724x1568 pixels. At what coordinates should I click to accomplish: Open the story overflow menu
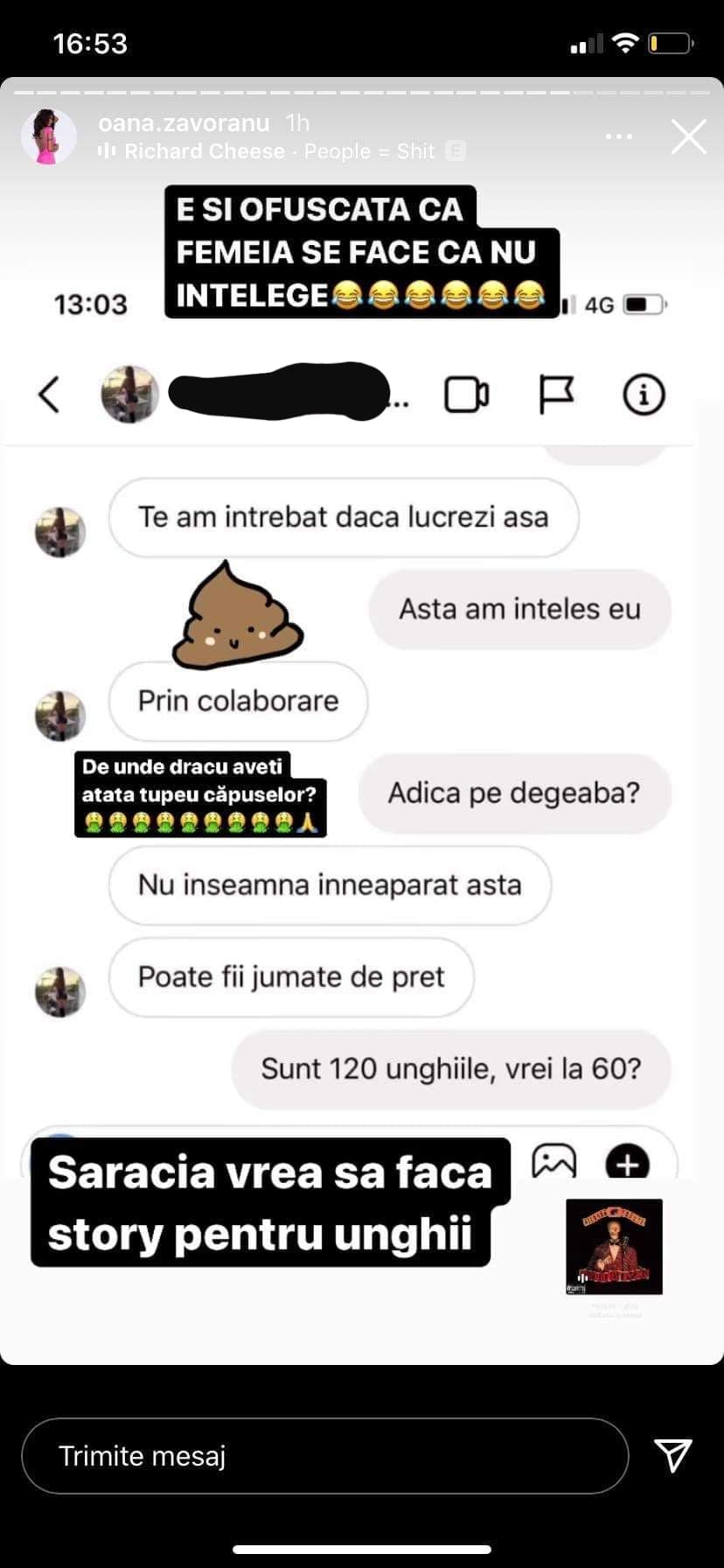pyautogui.click(x=618, y=136)
